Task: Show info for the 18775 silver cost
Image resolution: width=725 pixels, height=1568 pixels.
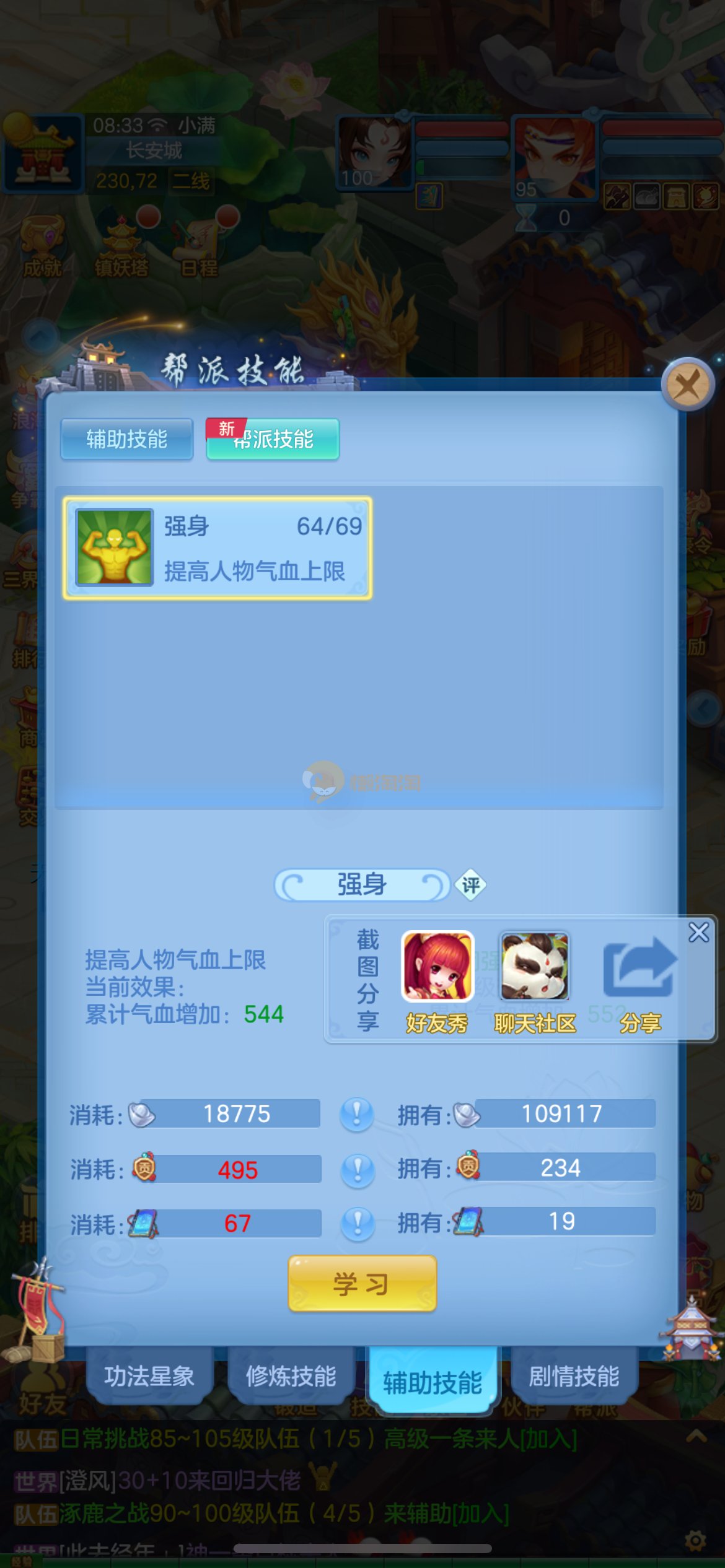Action: coord(357,1114)
